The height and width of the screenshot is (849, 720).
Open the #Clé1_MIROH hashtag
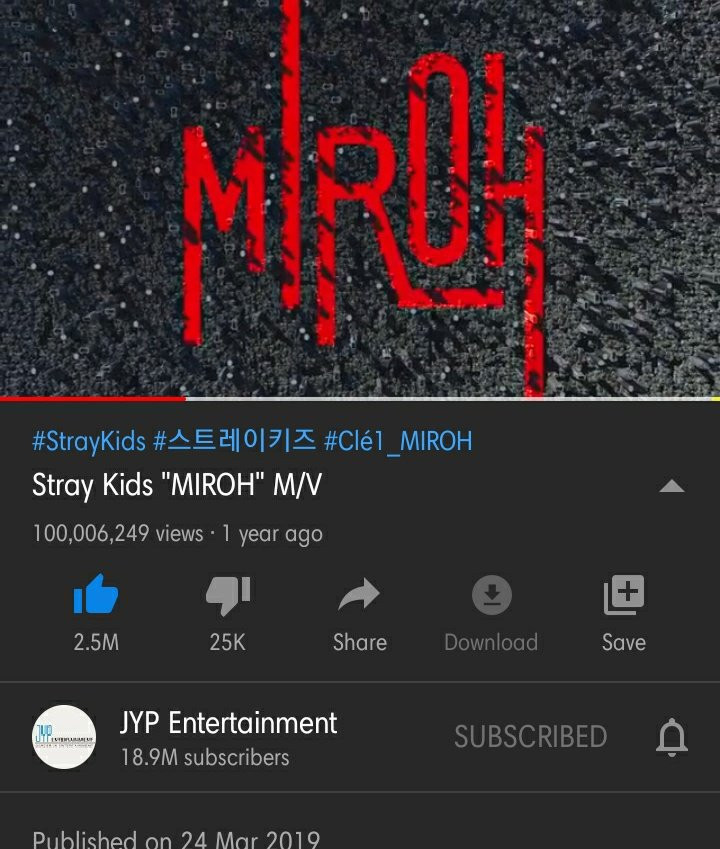pos(397,441)
